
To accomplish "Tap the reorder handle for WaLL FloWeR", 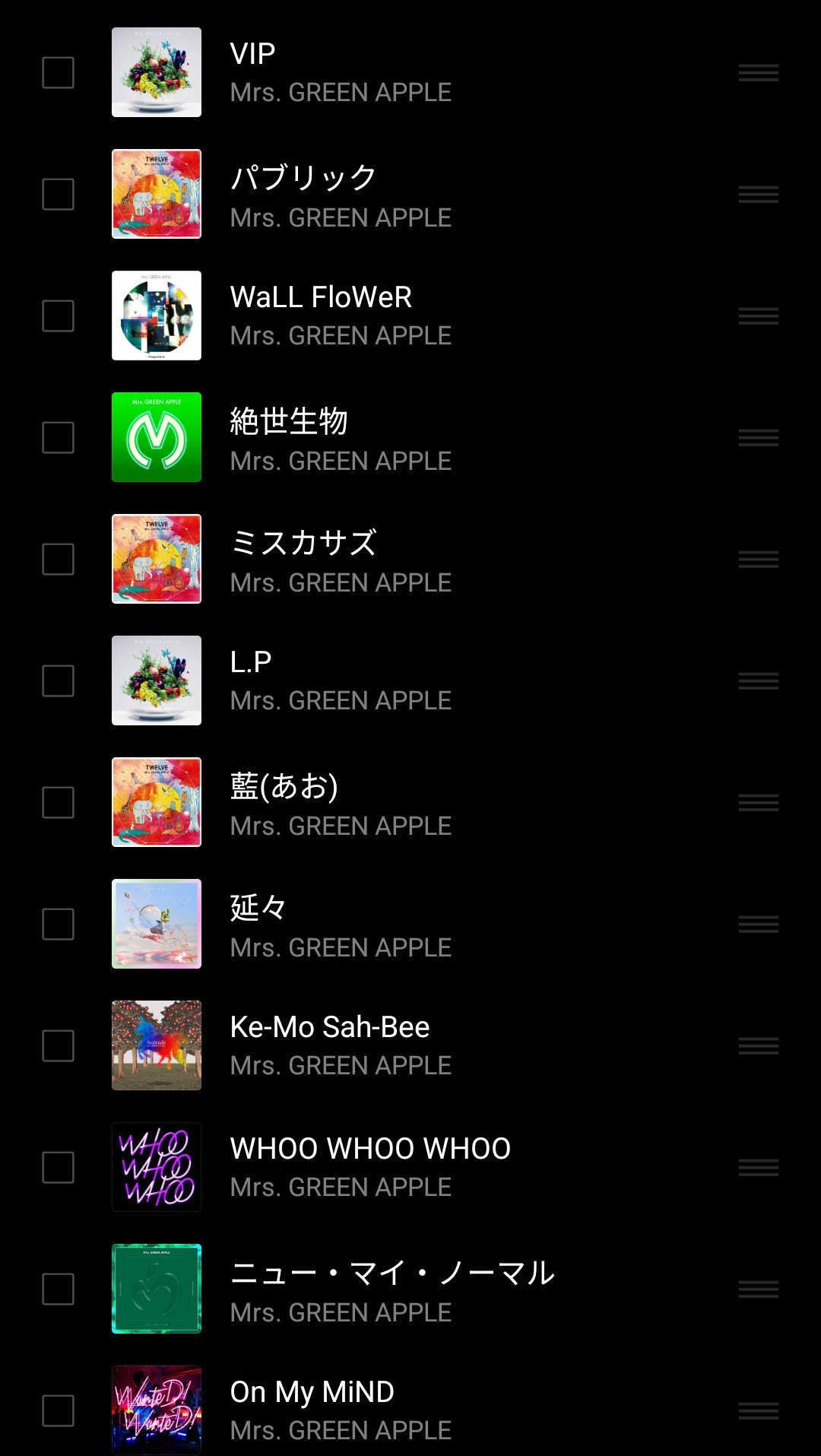I will pos(758,316).
